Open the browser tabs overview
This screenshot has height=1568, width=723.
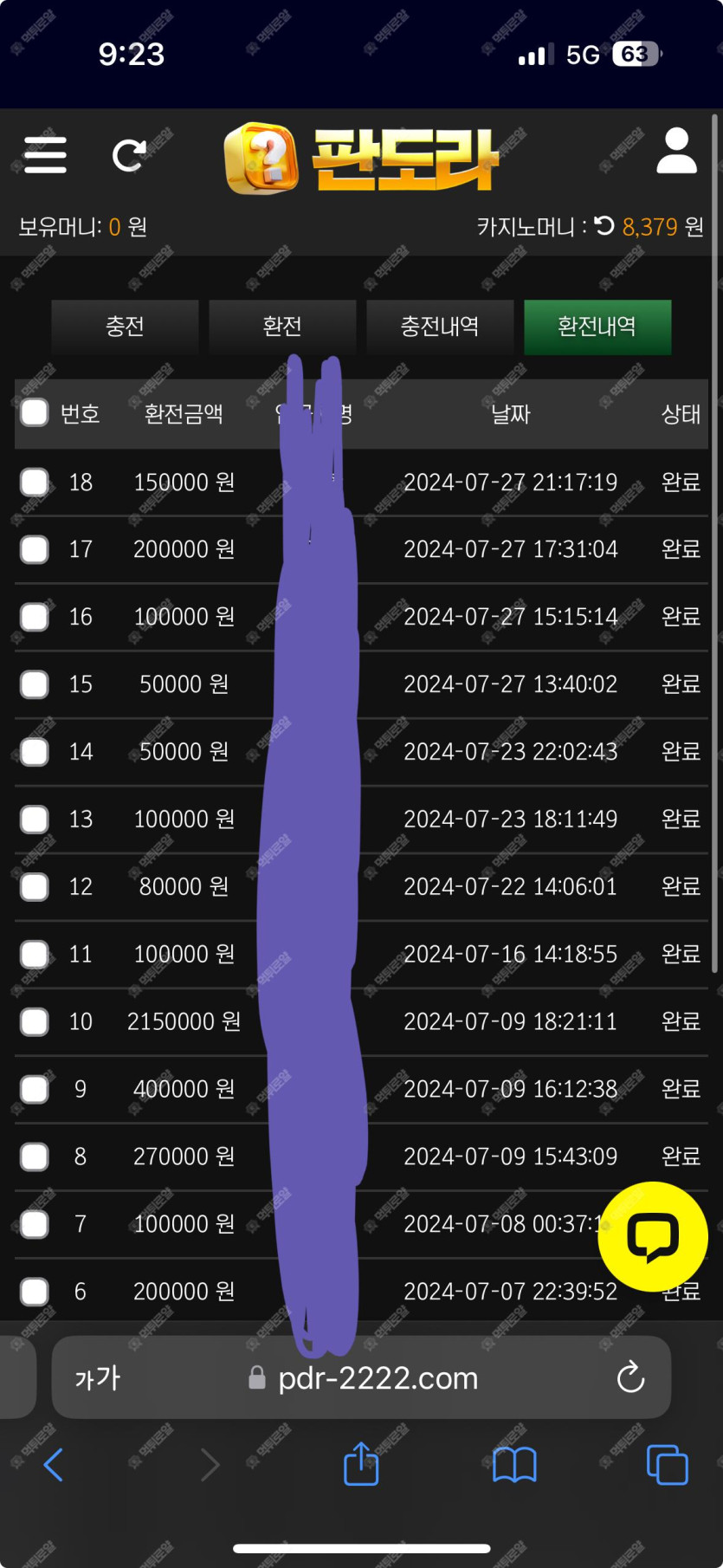(668, 1465)
